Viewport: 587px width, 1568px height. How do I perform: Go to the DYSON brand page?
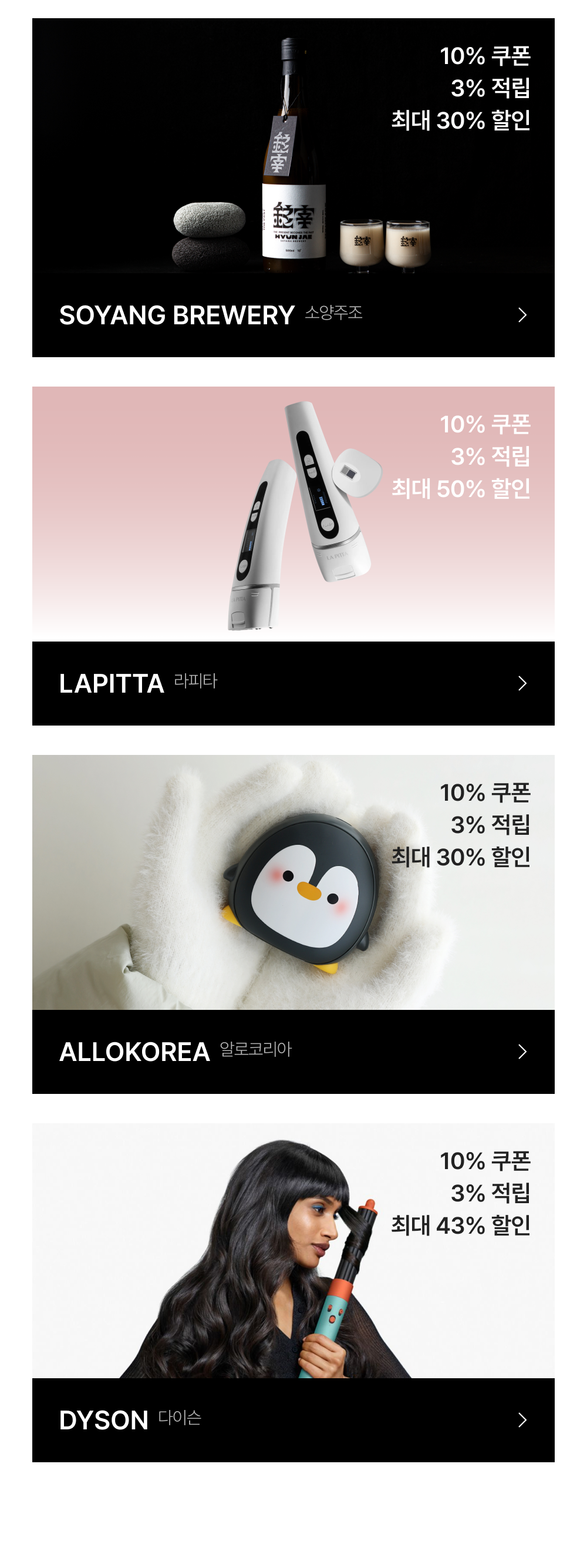pyautogui.click(x=293, y=1292)
